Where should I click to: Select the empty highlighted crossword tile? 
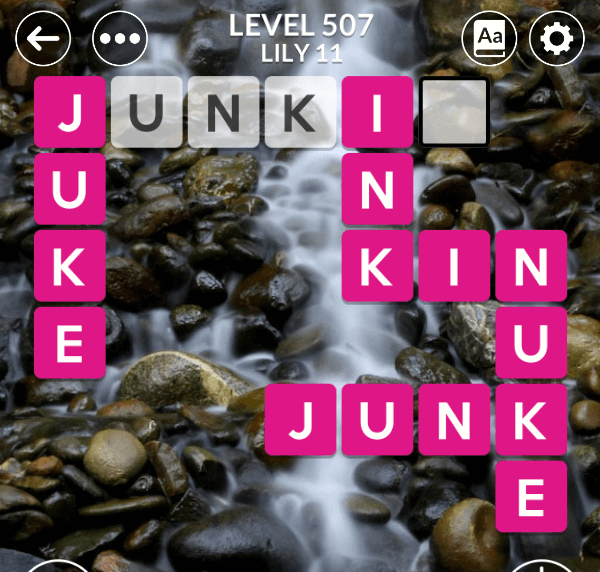point(454,111)
